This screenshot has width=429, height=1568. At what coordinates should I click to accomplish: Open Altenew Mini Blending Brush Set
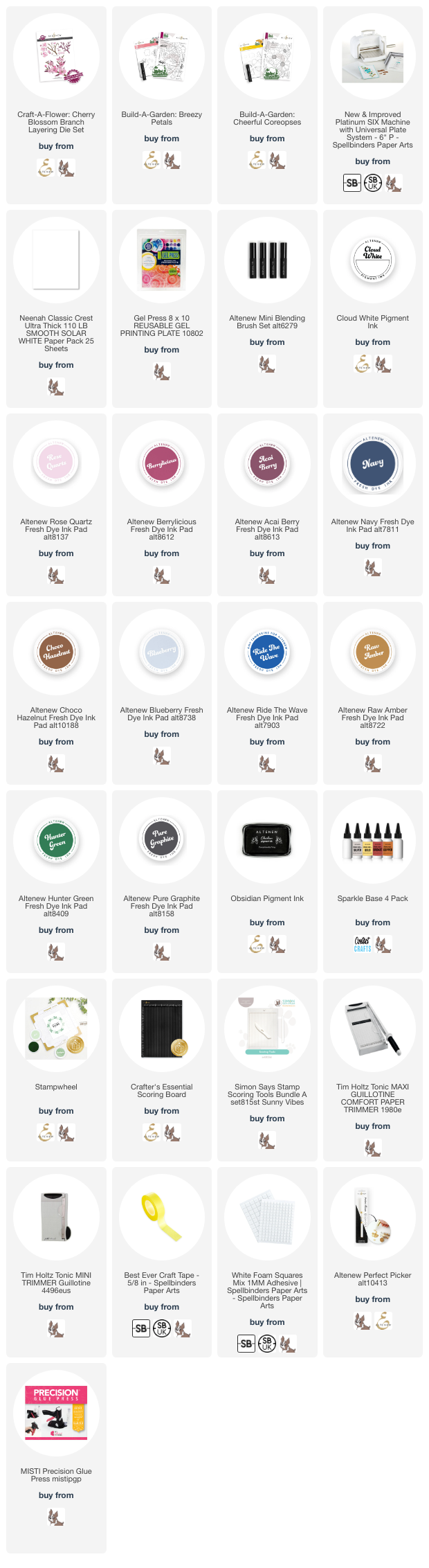[267, 262]
